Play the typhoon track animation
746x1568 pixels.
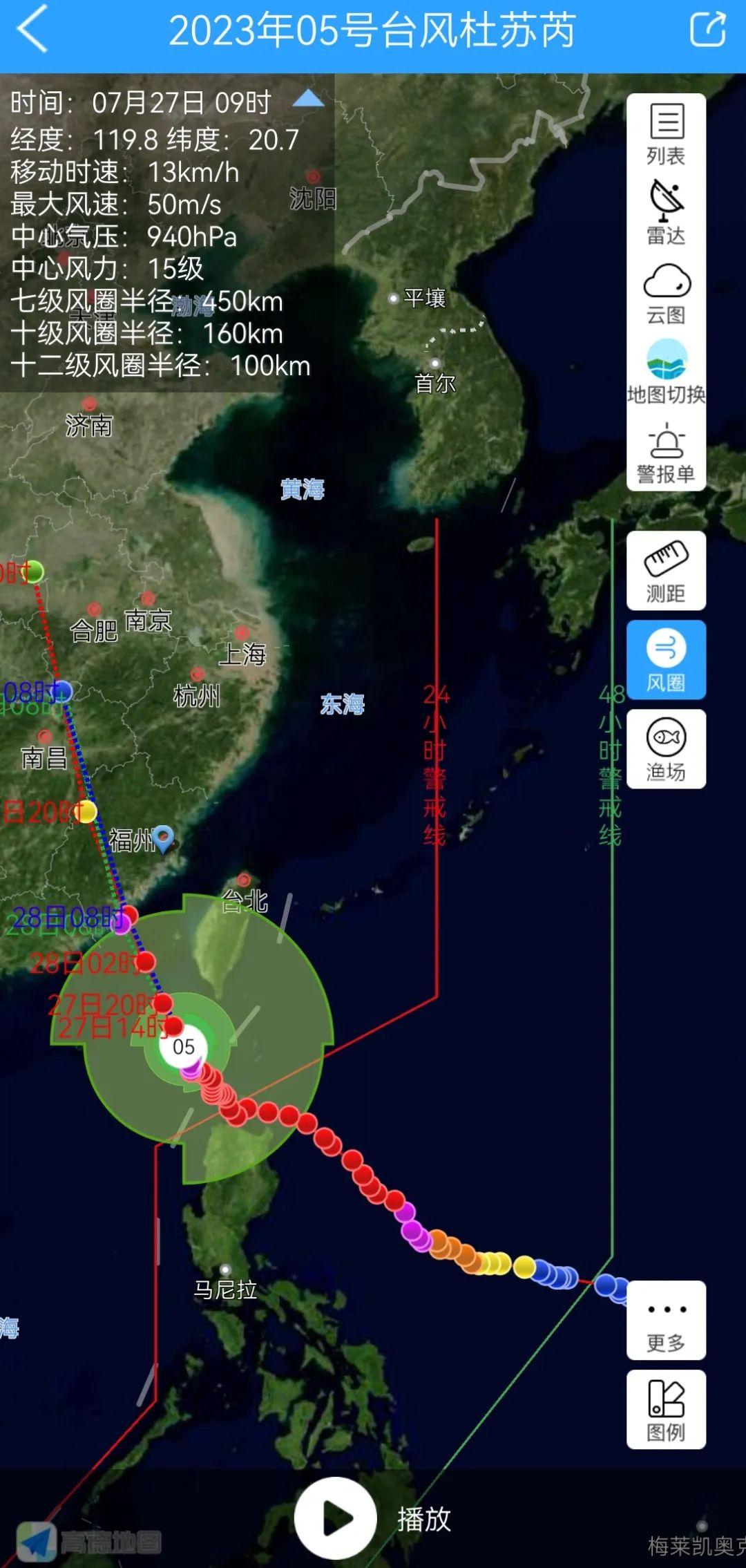pyautogui.click(x=336, y=1518)
